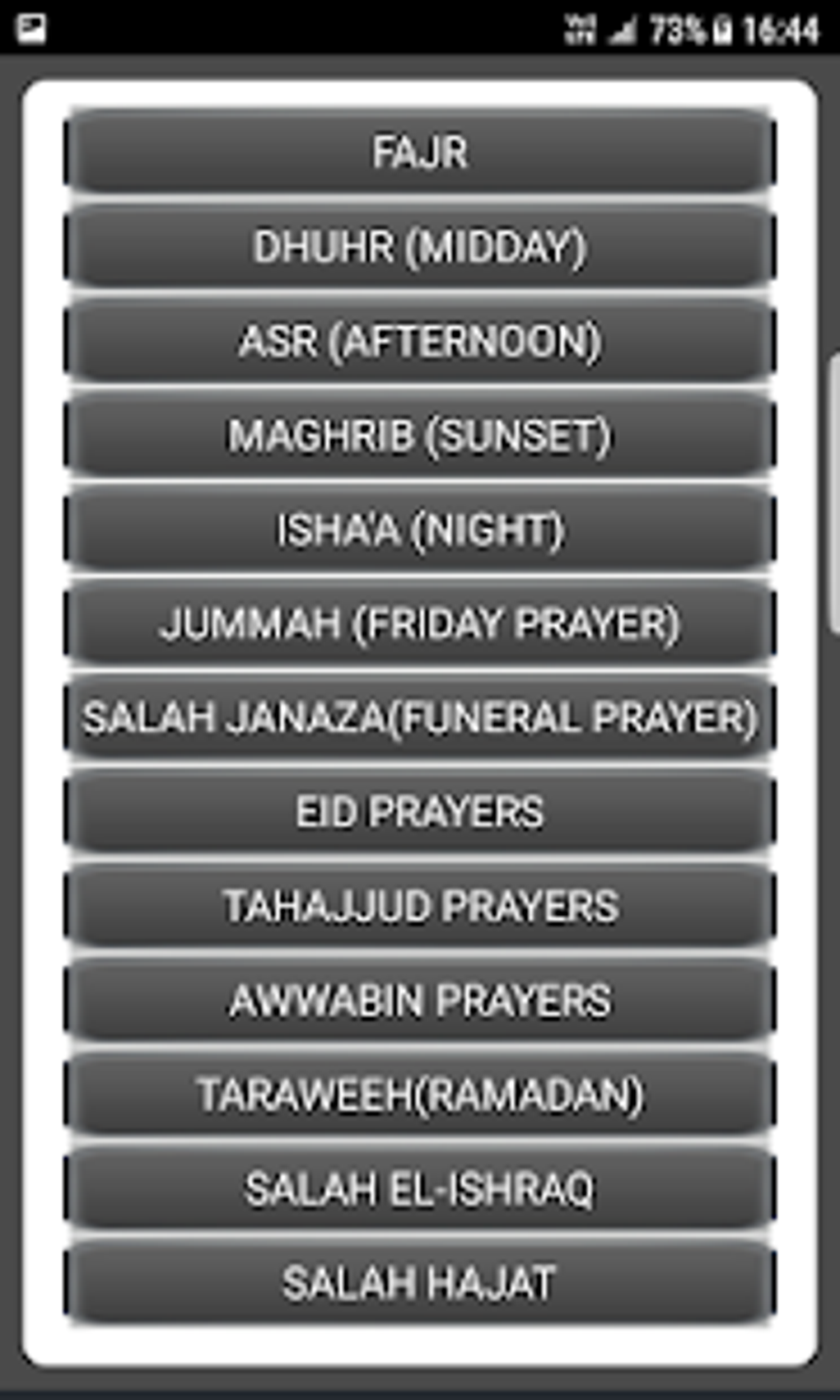Open SALAH EL-ISHRAQ
Viewport: 840px width, 1400px height.
pos(419,1188)
